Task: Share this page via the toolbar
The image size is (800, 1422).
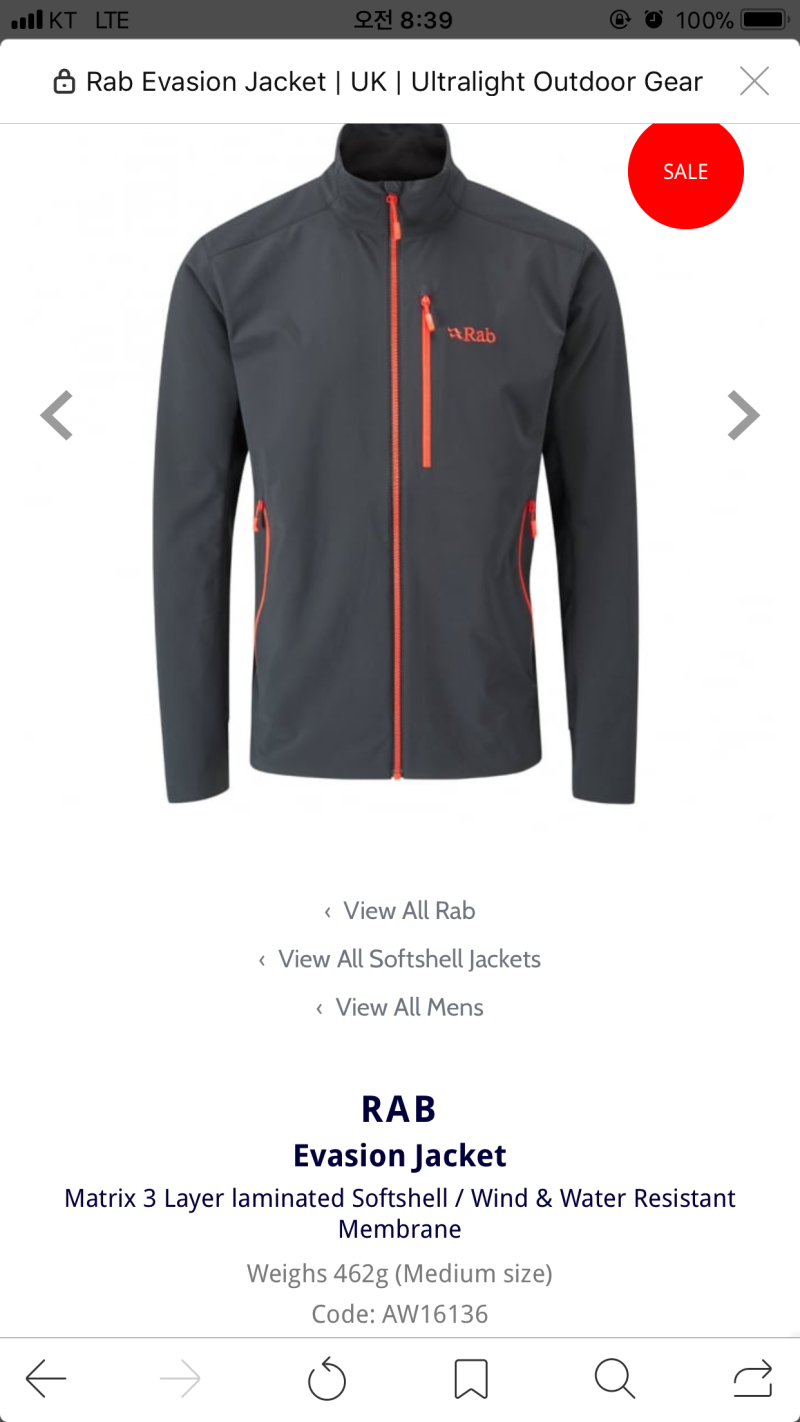Action: pyautogui.click(x=753, y=1379)
